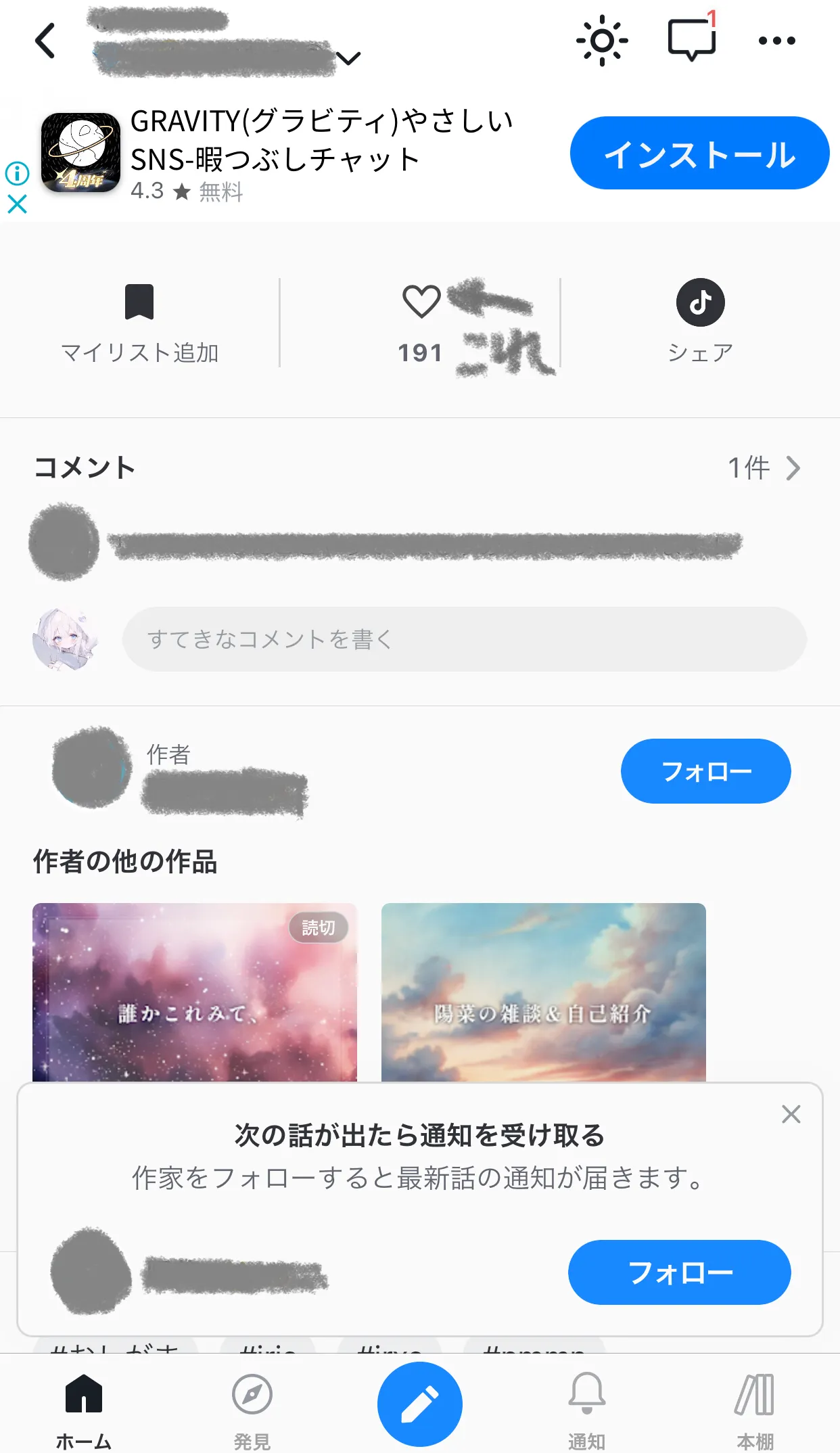Open the three-dot overflow menu

[x=776, y=41]
